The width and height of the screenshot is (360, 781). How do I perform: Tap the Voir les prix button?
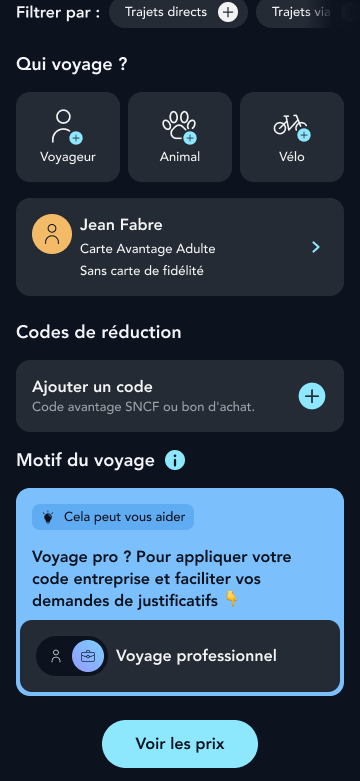[x=180, y=744]
